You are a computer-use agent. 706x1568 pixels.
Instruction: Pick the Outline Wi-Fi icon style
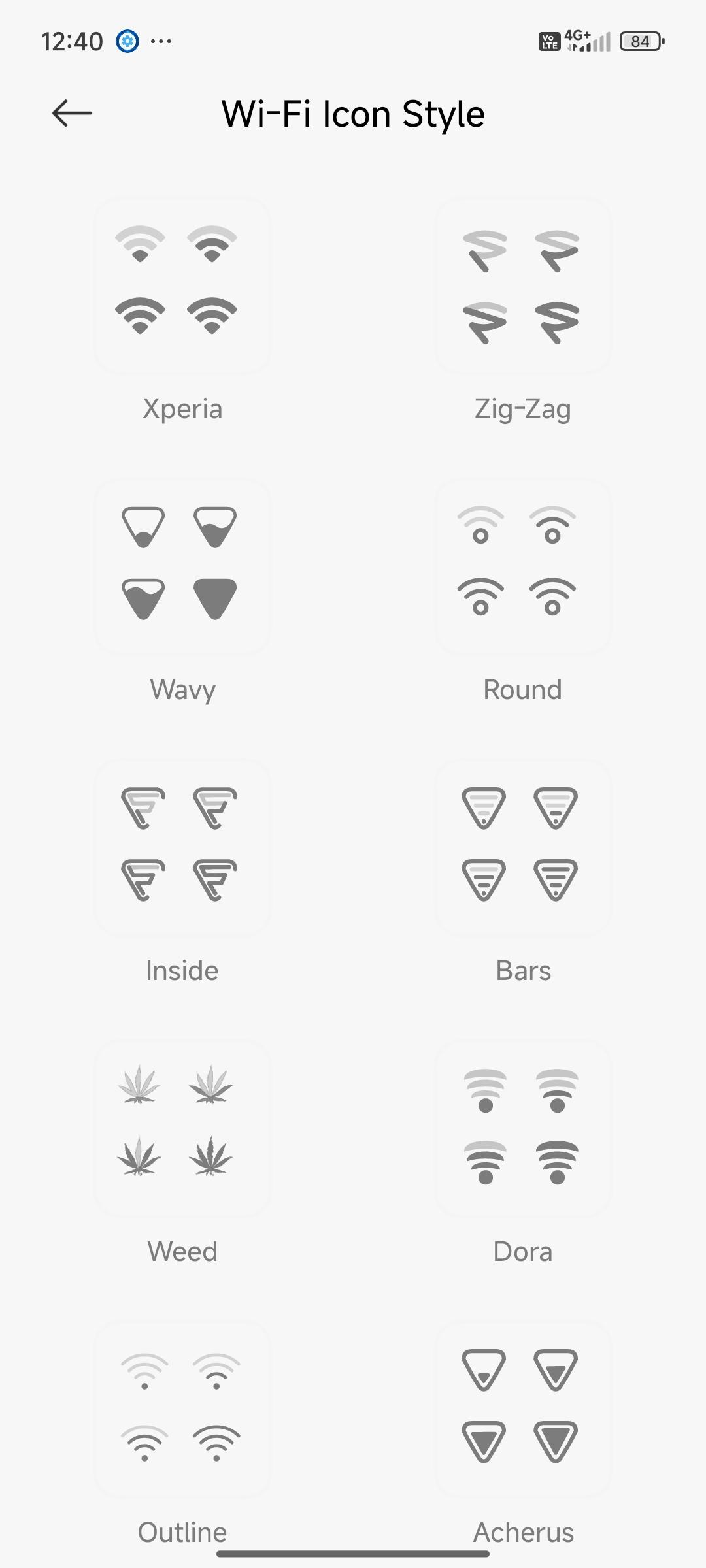(x=182, y=1409)
